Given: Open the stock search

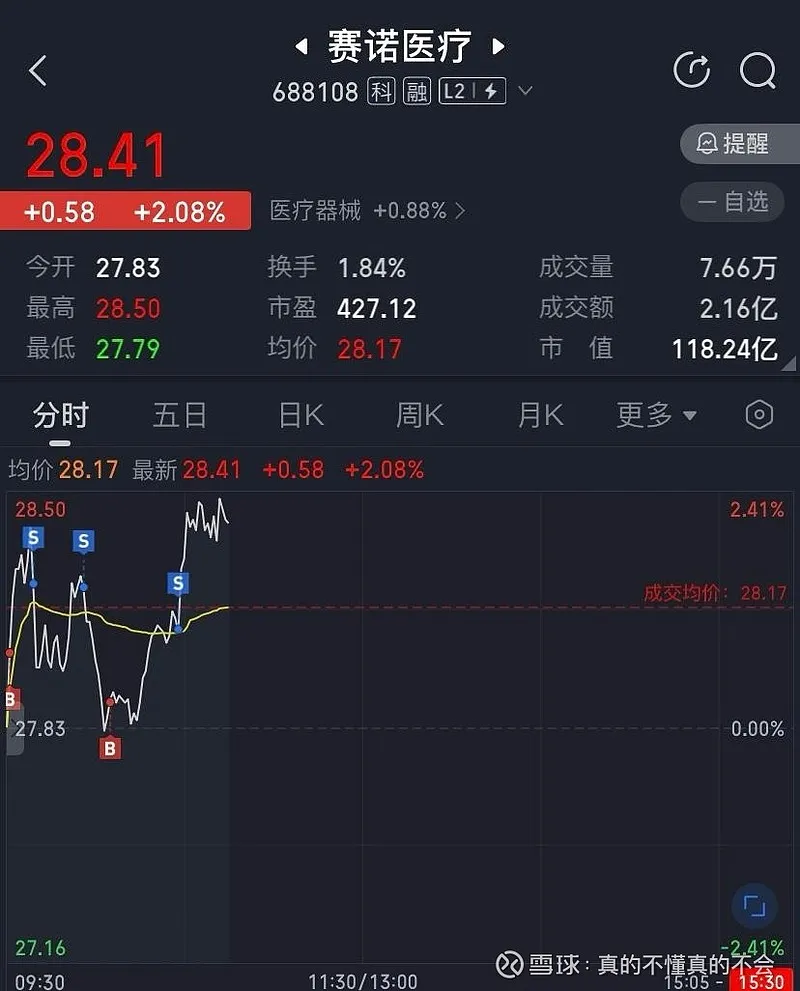Looking at the screenshot, I should click(757, 70).
